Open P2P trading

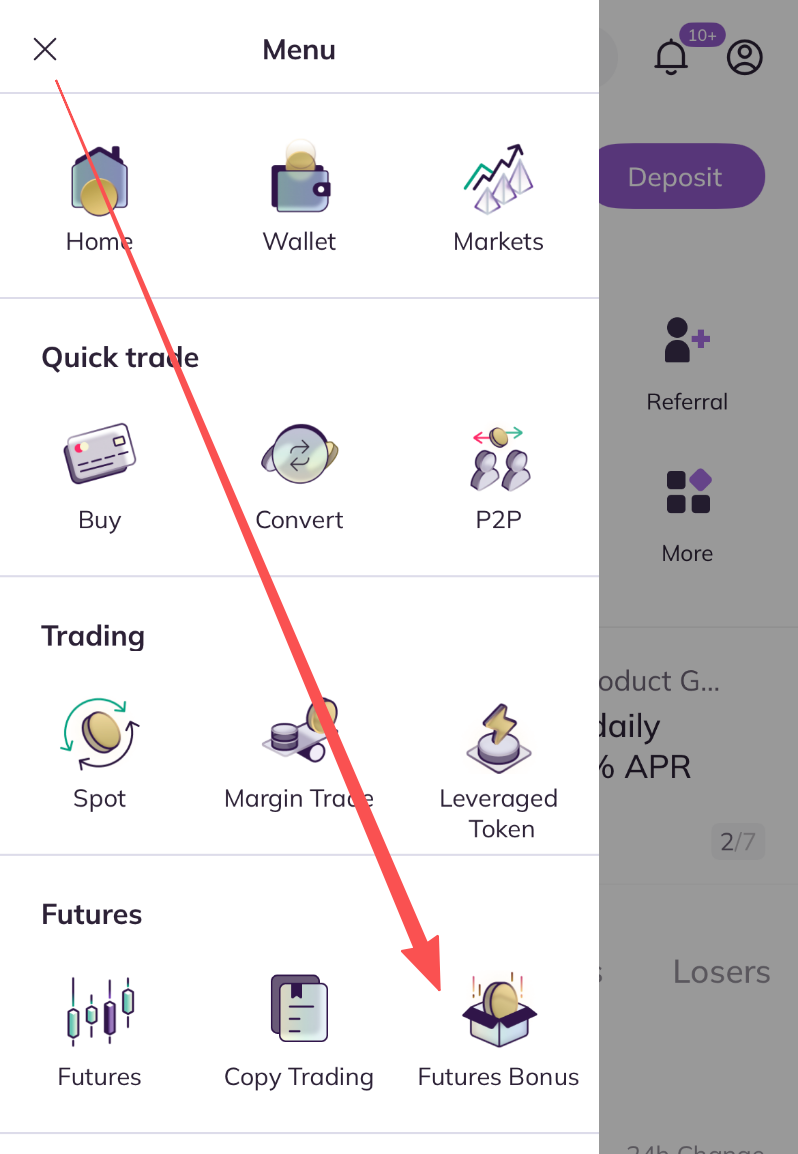click(498, 476)
